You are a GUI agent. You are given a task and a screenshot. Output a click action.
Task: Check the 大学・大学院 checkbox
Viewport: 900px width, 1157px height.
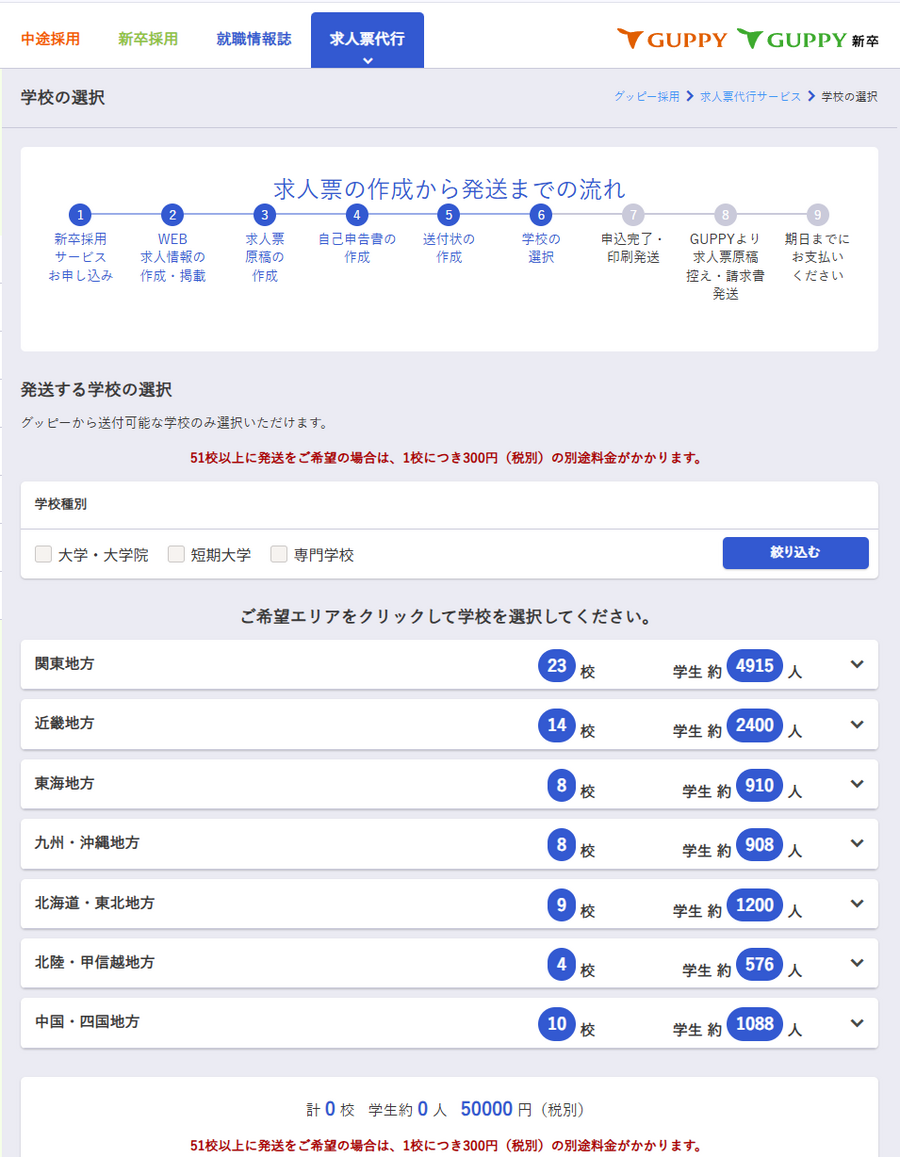[44, 554]
